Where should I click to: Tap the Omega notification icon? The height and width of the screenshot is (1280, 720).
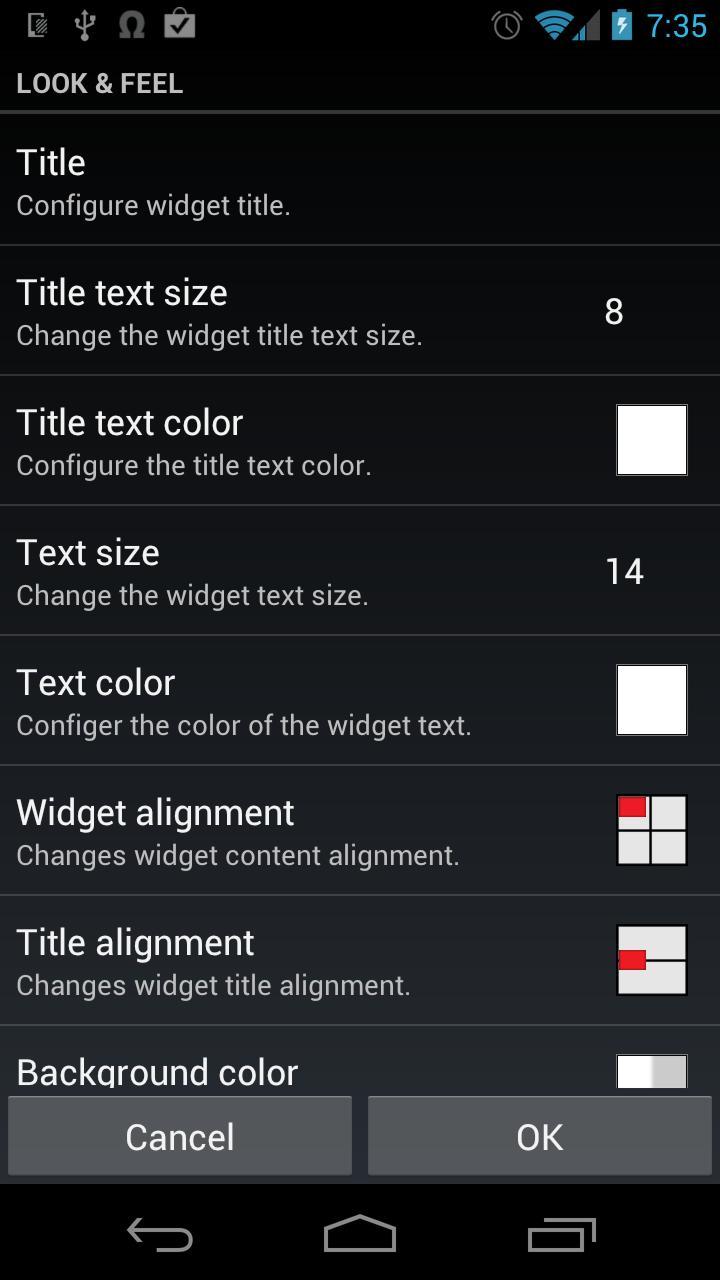(x=131, y=24)
